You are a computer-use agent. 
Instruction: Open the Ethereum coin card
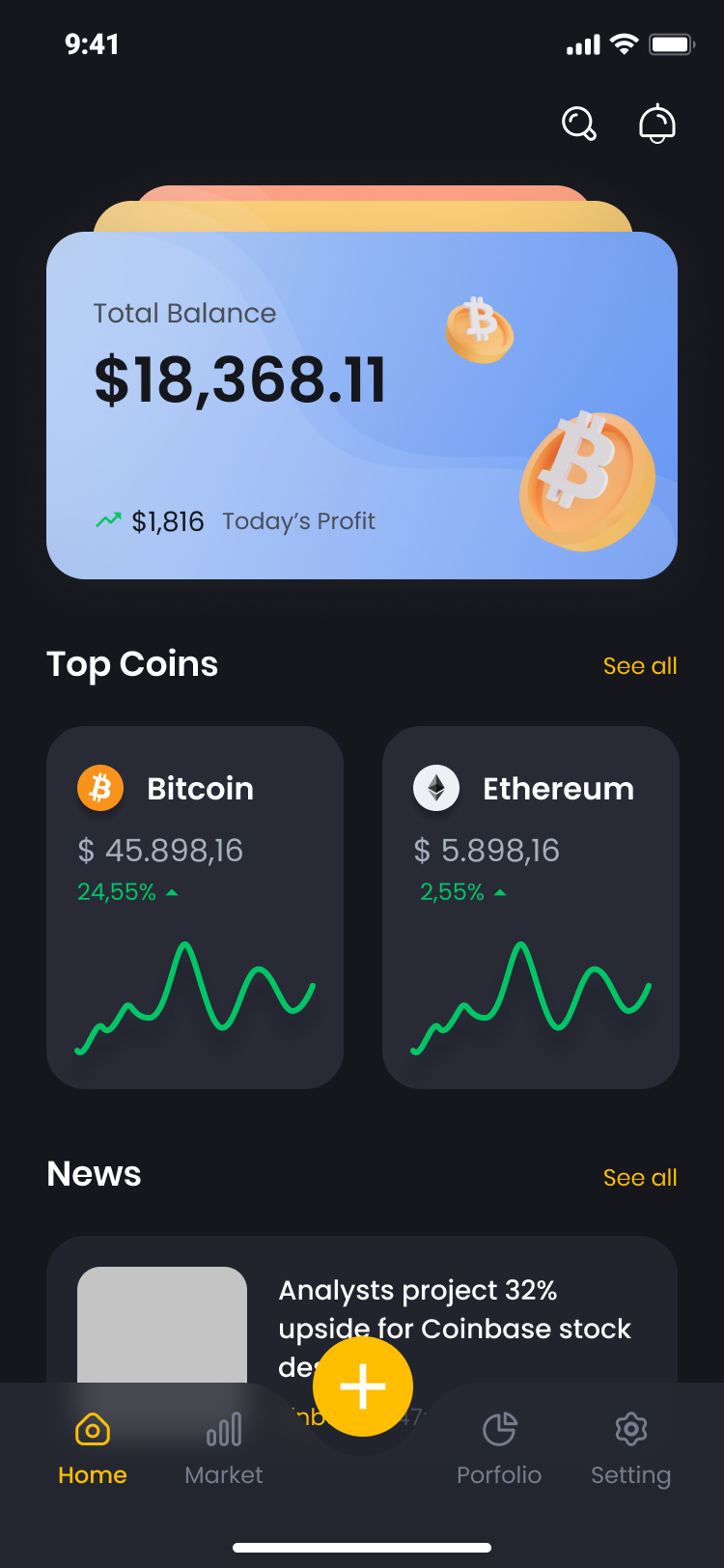tap(531, 908)
